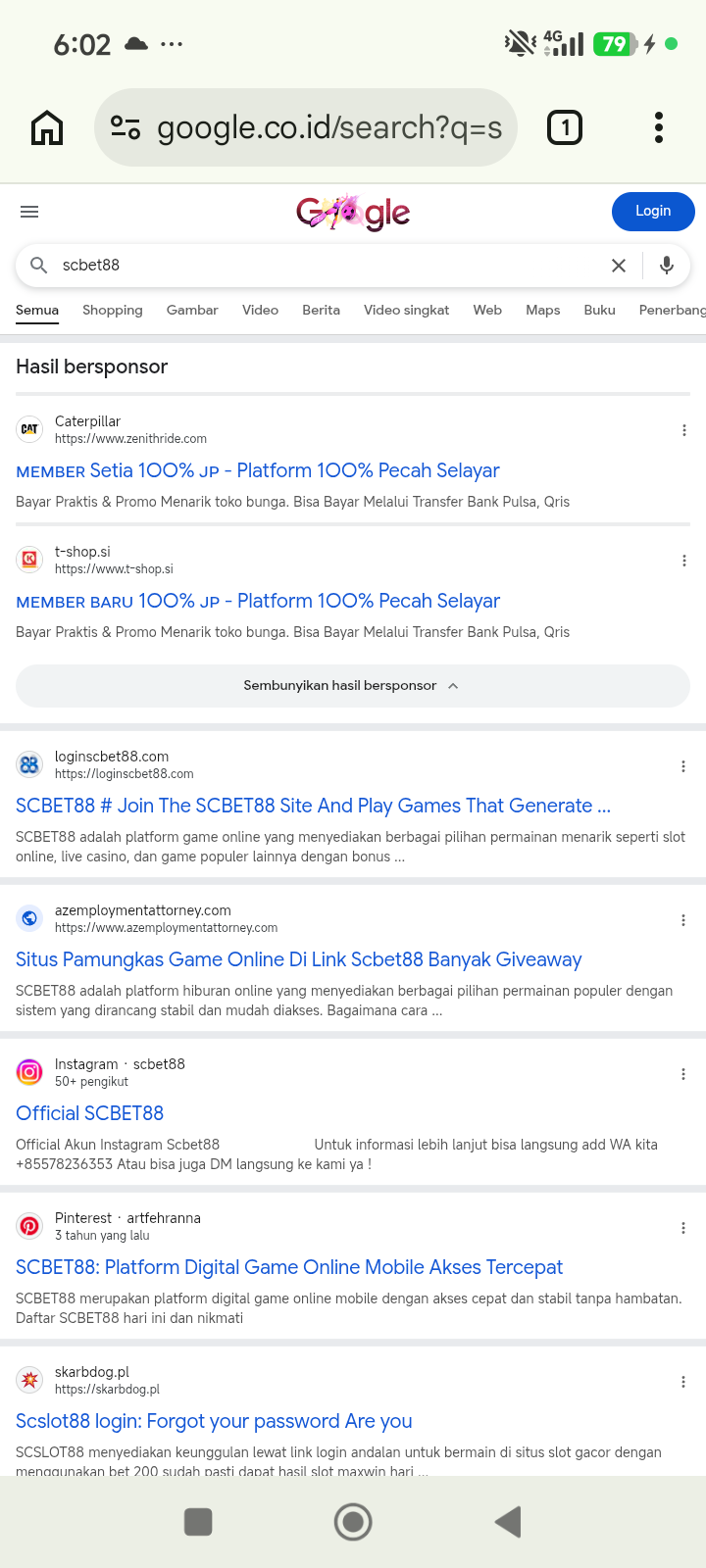
Task: Open the tab switcher showing 1 tab
Action: 565,127
